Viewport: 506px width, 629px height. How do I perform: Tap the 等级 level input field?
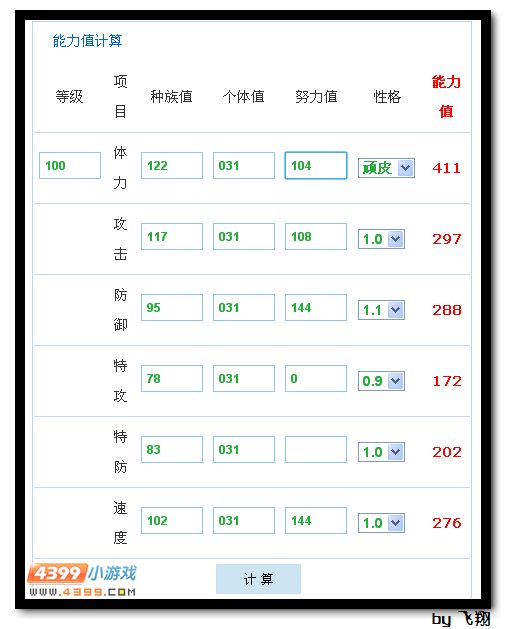point(70,165)
